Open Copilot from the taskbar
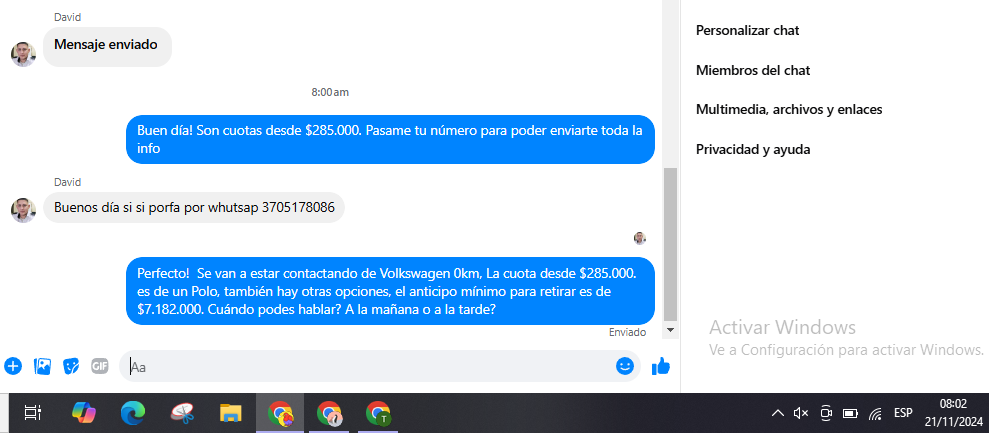The image size is (989, 433). 84,412
